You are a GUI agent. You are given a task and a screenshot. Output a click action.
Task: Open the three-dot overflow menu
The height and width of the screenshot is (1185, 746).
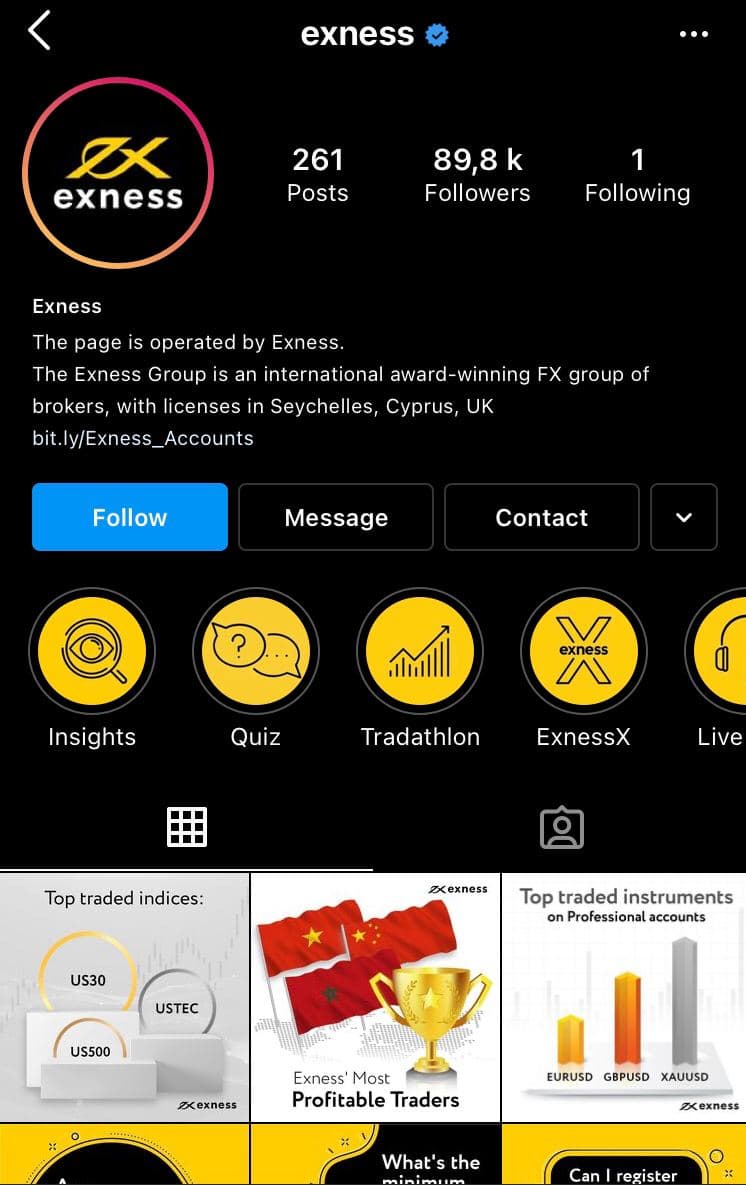693,34
